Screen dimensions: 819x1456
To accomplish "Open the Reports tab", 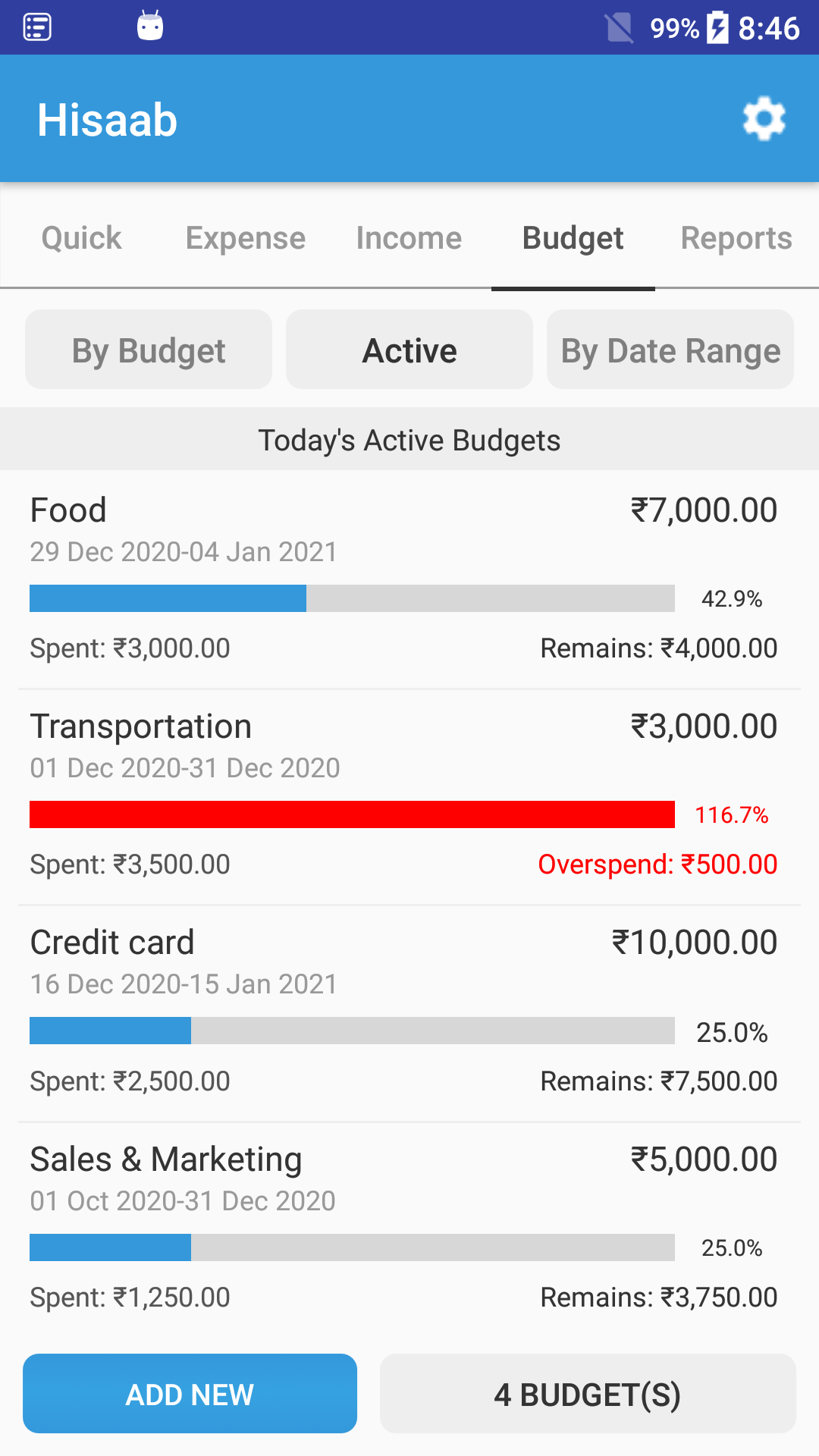I will (737, 238).
